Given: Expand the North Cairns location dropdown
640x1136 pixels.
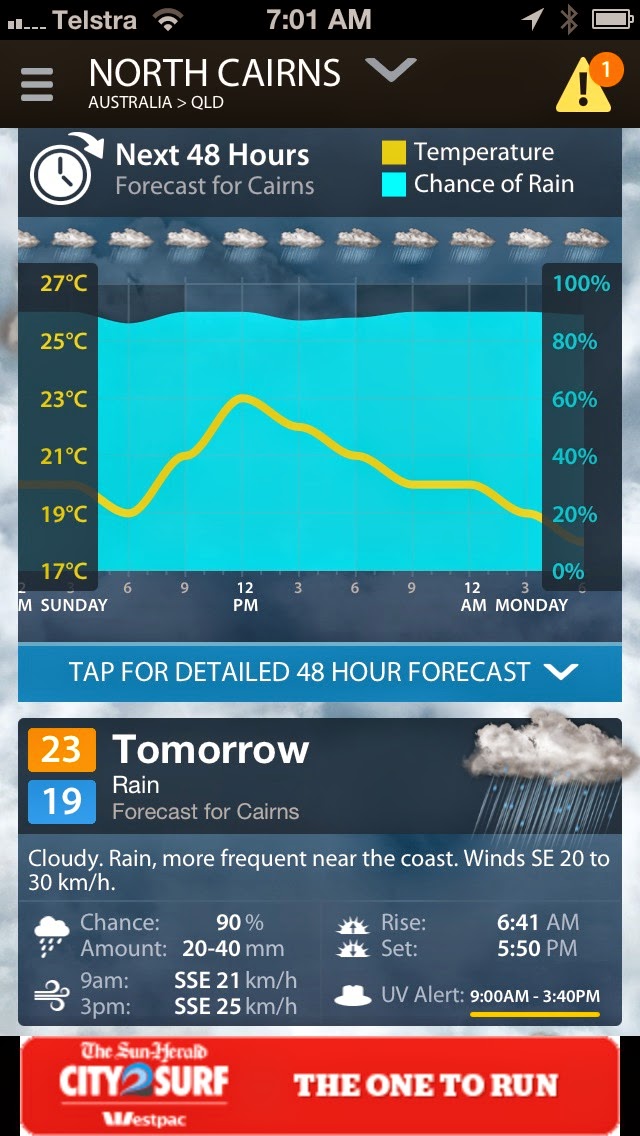Looking at the screenshot, I should click(x=391, y=70).
